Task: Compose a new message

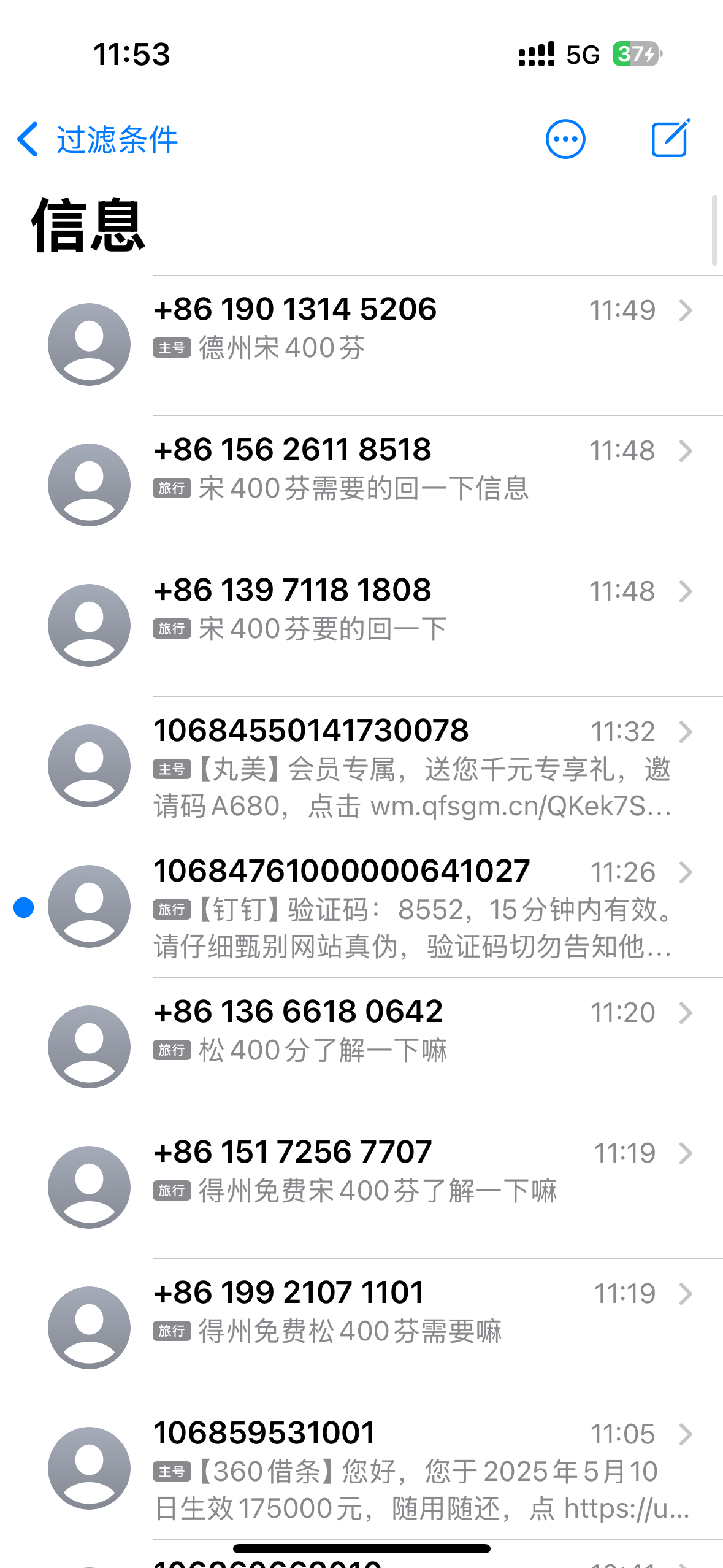Action: 670,139
